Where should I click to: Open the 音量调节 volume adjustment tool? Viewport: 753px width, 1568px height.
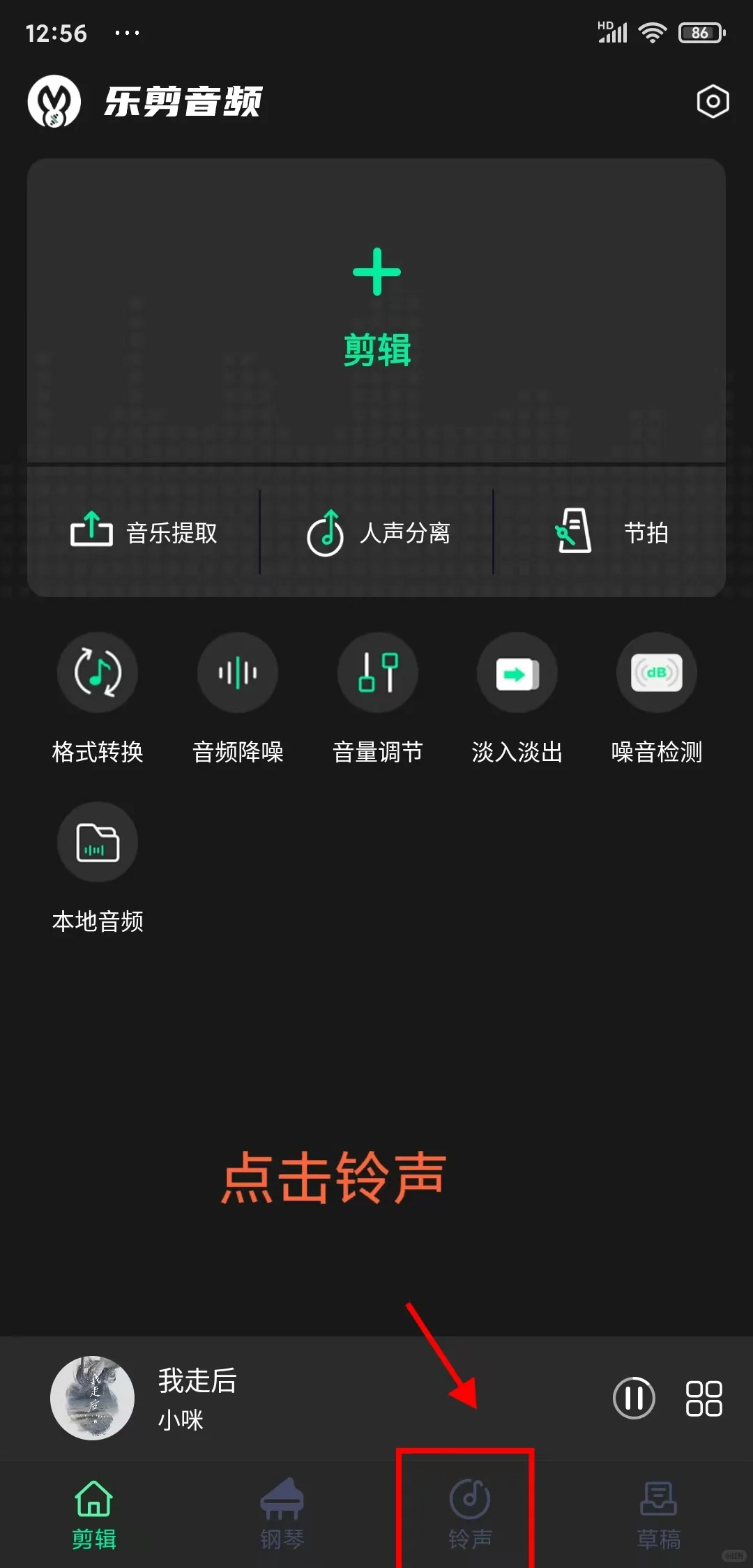(377, 698)
